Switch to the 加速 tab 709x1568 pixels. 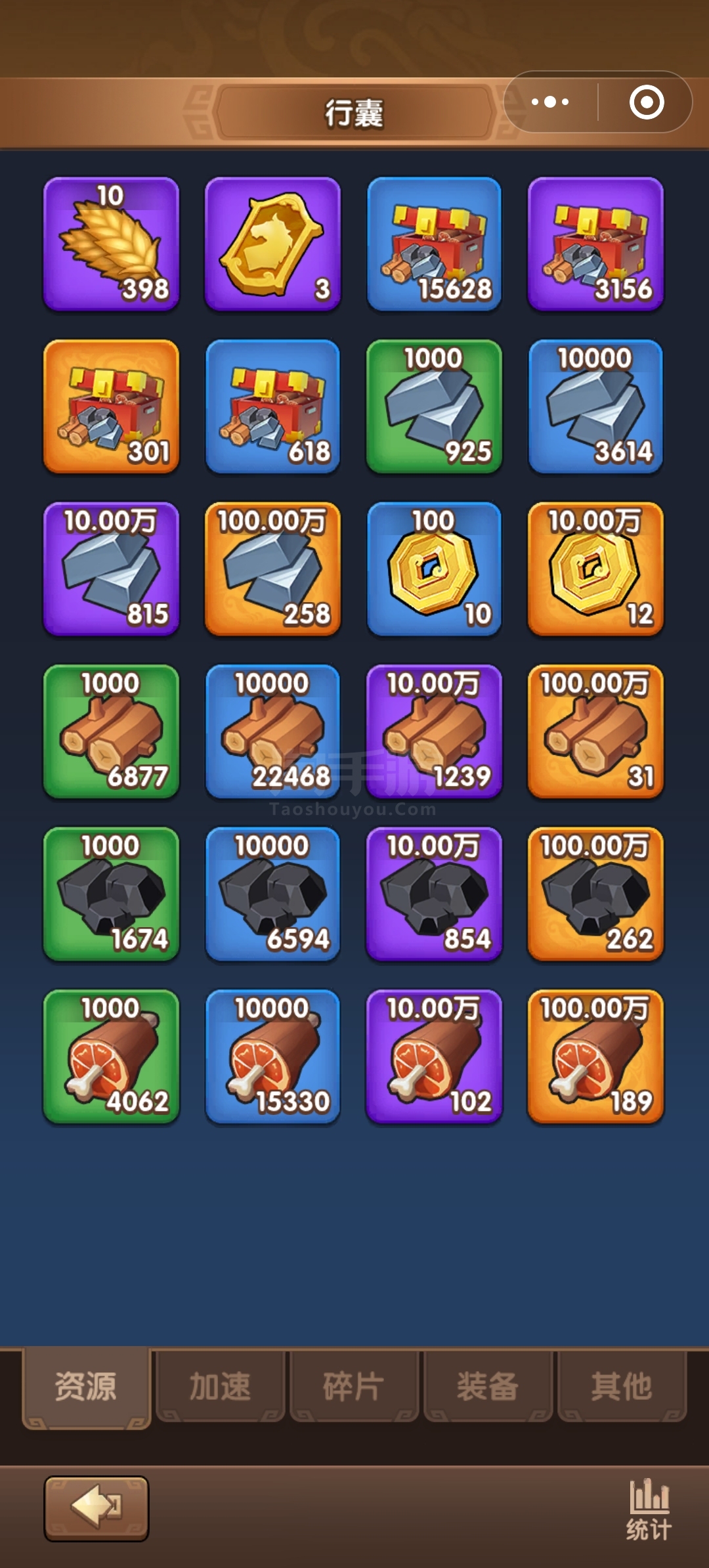pos(220,1387)
